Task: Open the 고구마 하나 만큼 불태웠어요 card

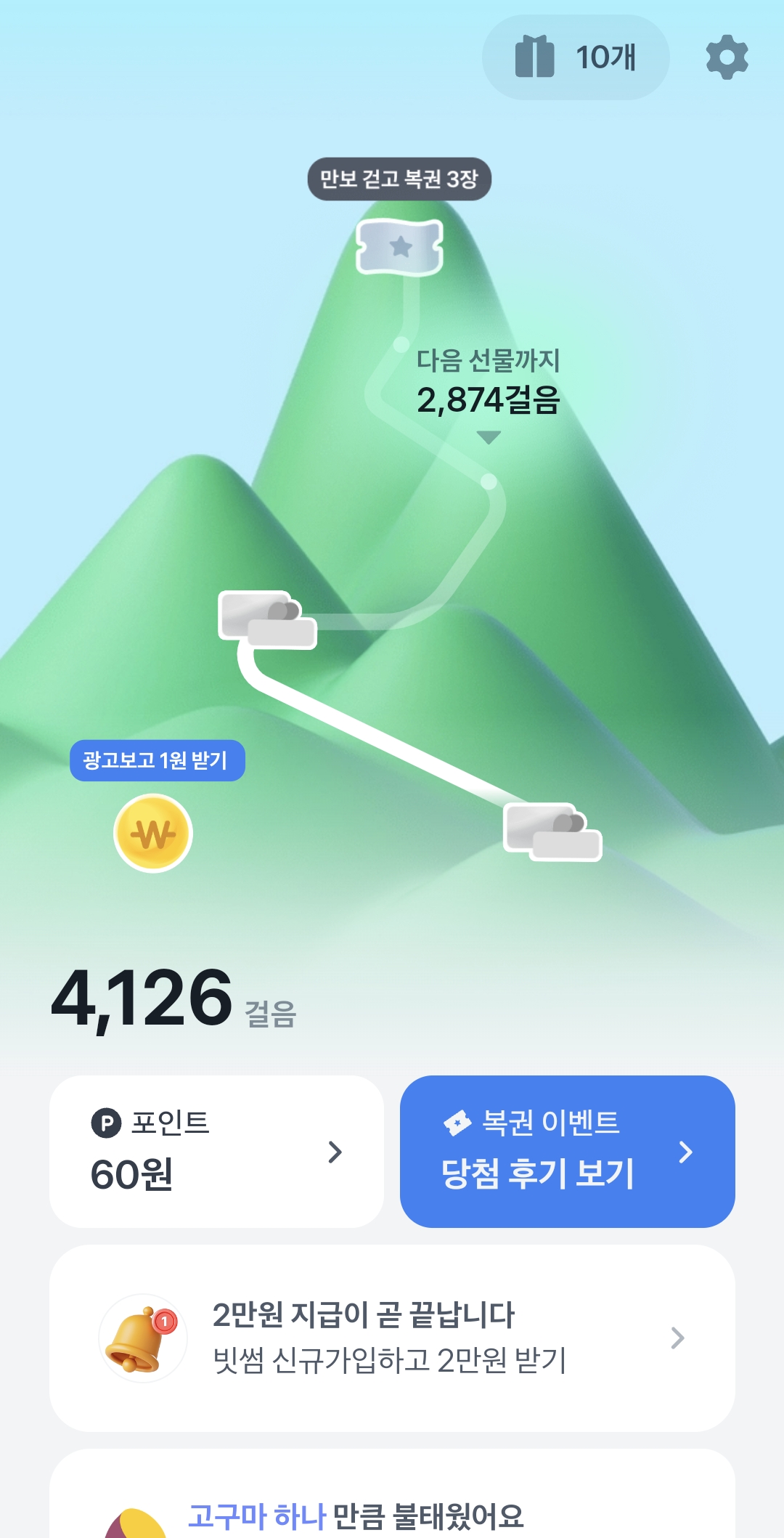Action: pyautogui.click(x=392, y=1507)
